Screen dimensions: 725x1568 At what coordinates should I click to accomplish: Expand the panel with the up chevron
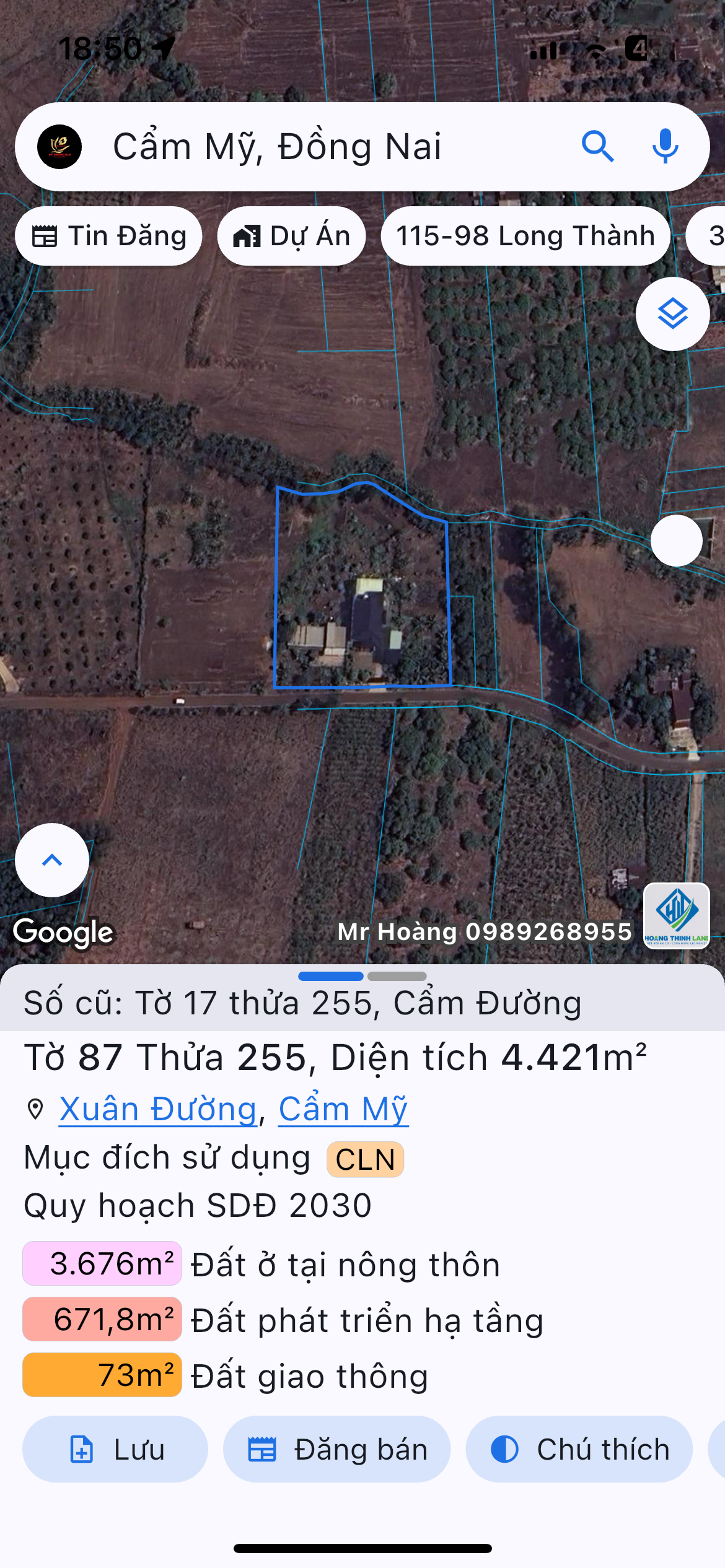(52, 860)
